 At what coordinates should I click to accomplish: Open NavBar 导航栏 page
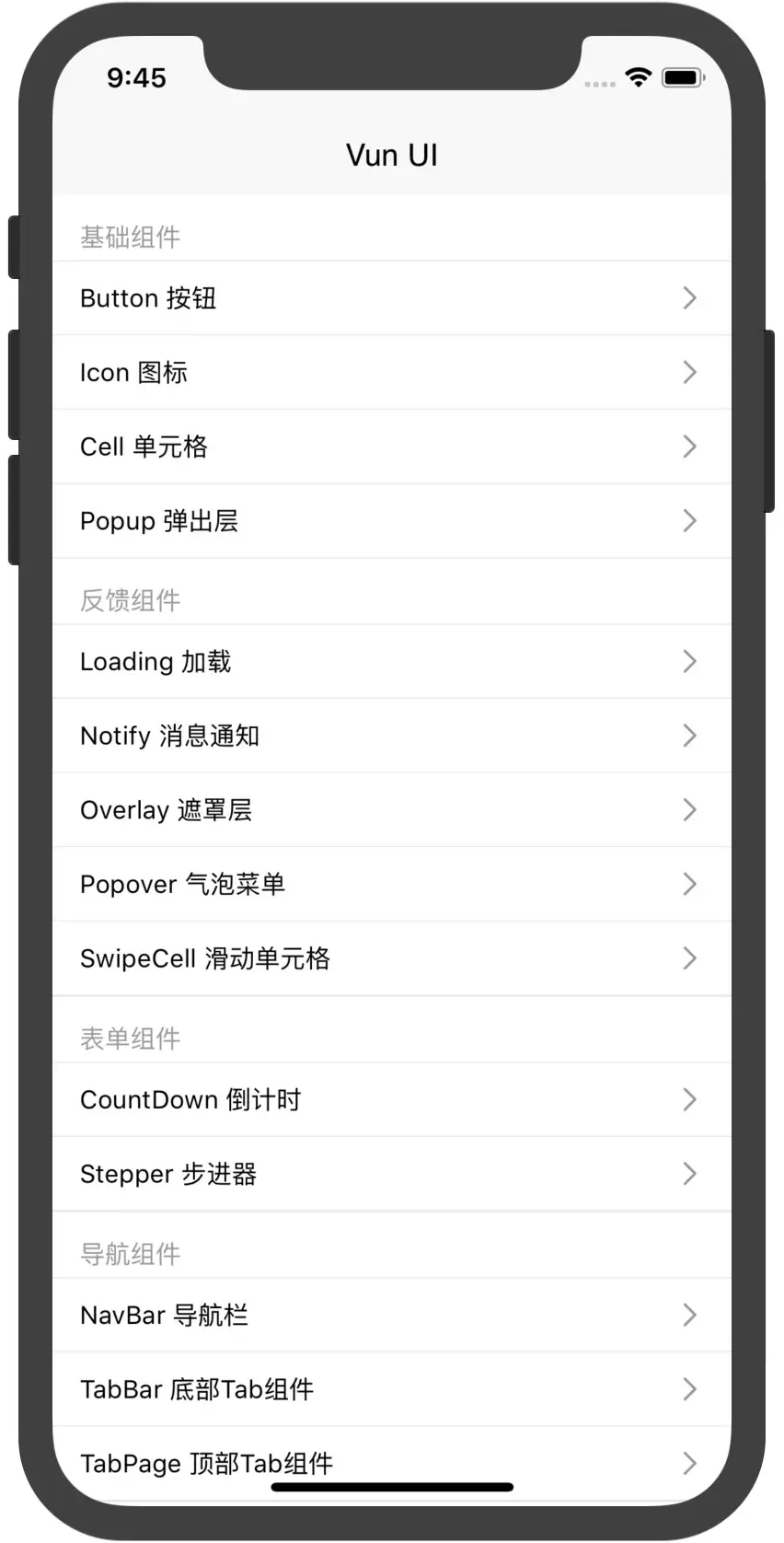(x=392, y=1315)
